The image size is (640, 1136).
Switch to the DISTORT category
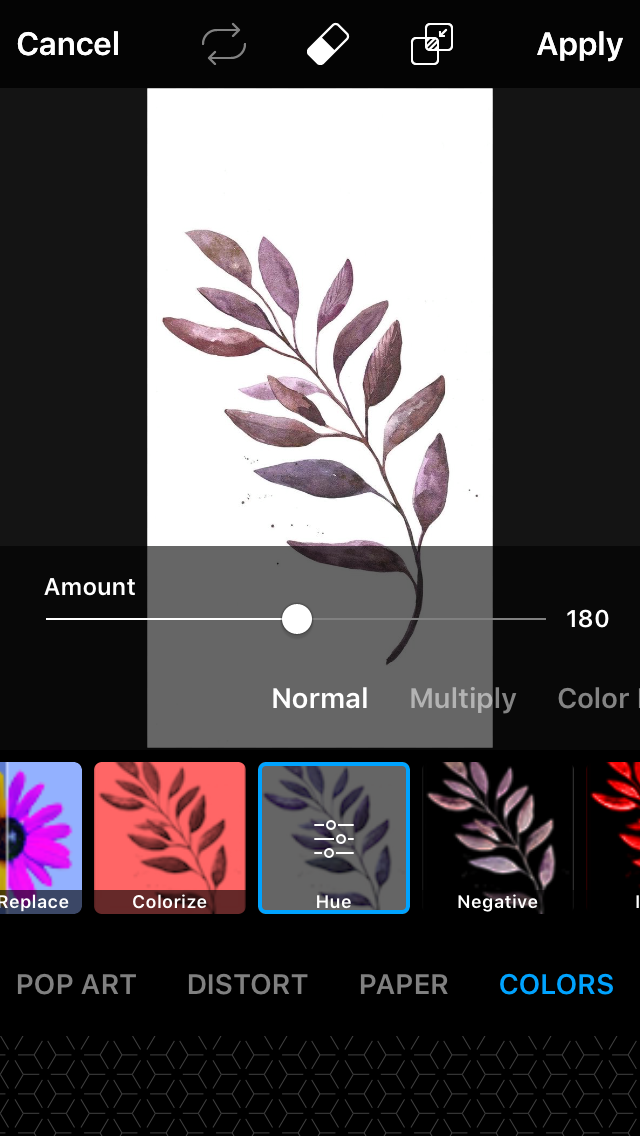(247, 984)
